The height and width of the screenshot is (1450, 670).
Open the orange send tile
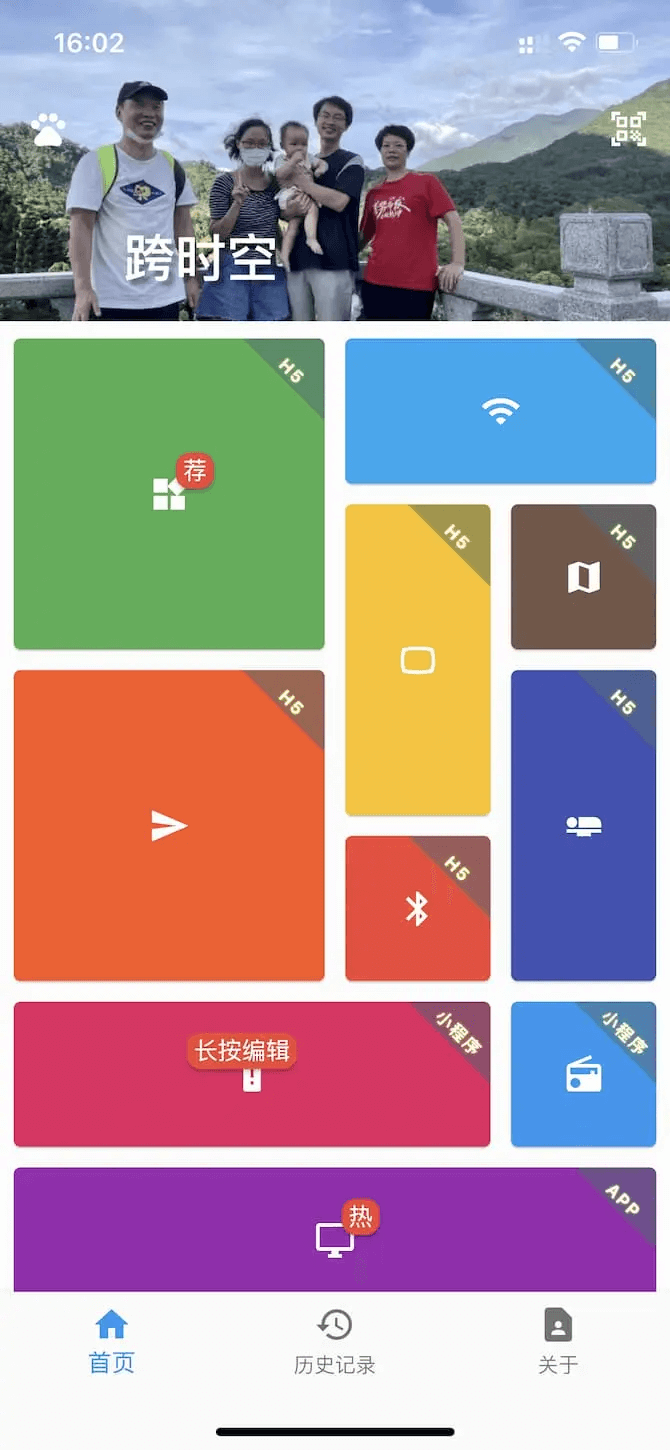[169, 826]
